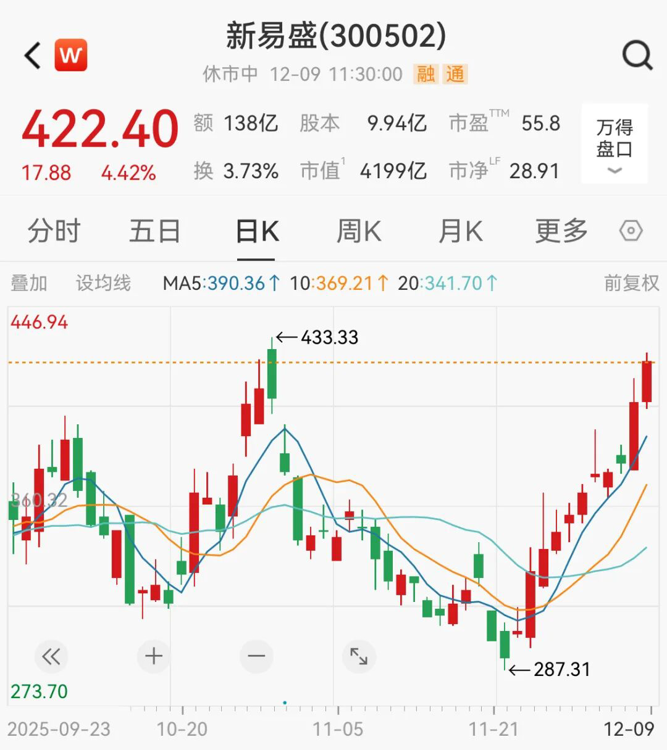The image size is (667, 750).
Task: Select the 日K chart tab
Action: pyautogui.click(x=257, y=232)
